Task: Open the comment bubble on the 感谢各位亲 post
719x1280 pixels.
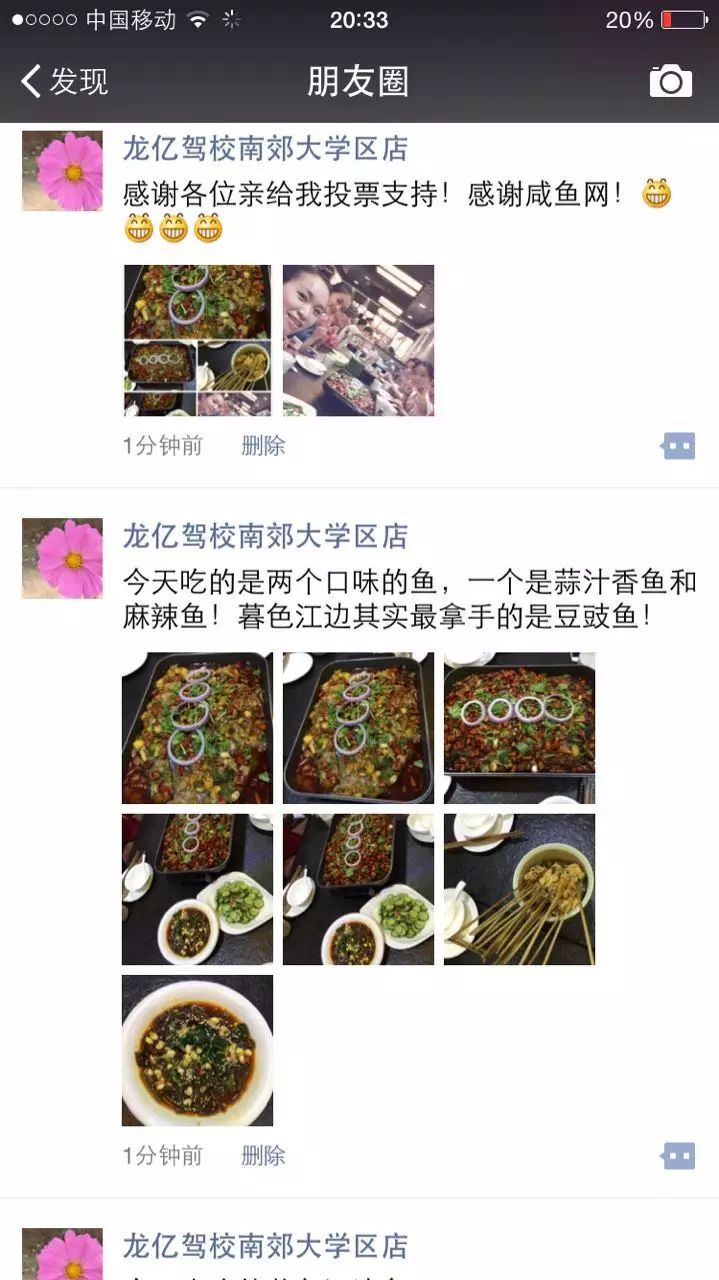Action: point(678,446)
